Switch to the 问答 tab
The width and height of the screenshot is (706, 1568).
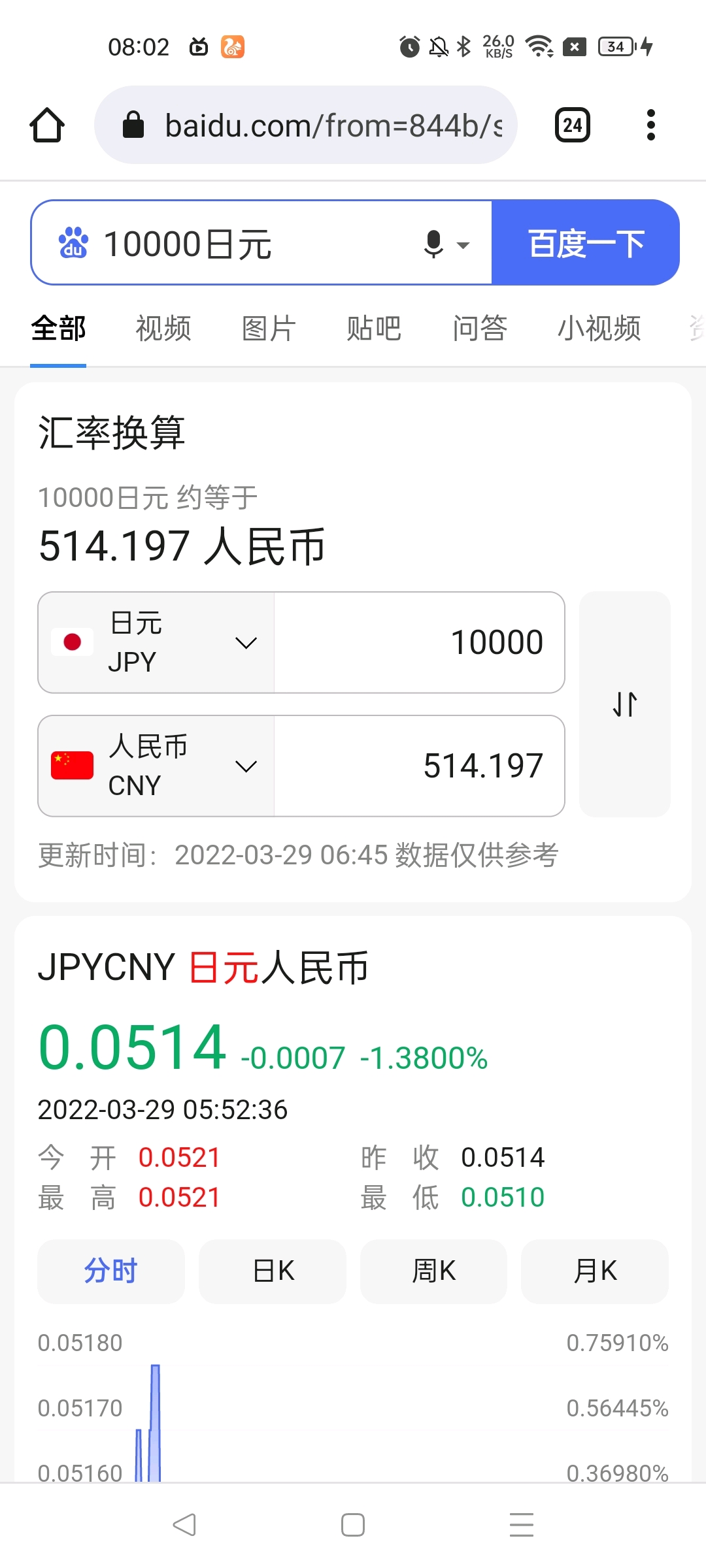pyautogui.click(x=480, y=328)
